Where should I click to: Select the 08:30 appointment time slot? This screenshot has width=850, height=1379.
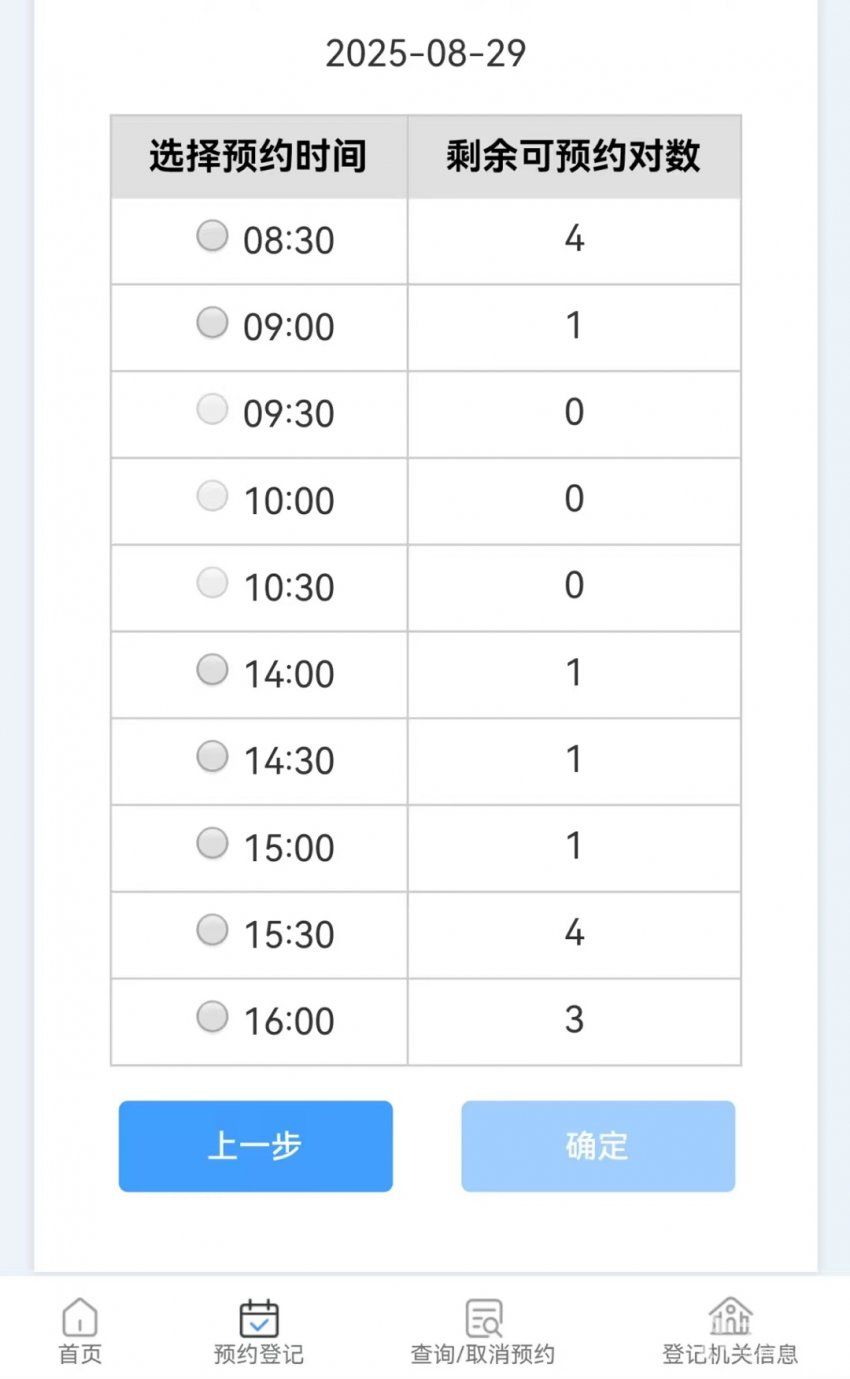[212, 236]
